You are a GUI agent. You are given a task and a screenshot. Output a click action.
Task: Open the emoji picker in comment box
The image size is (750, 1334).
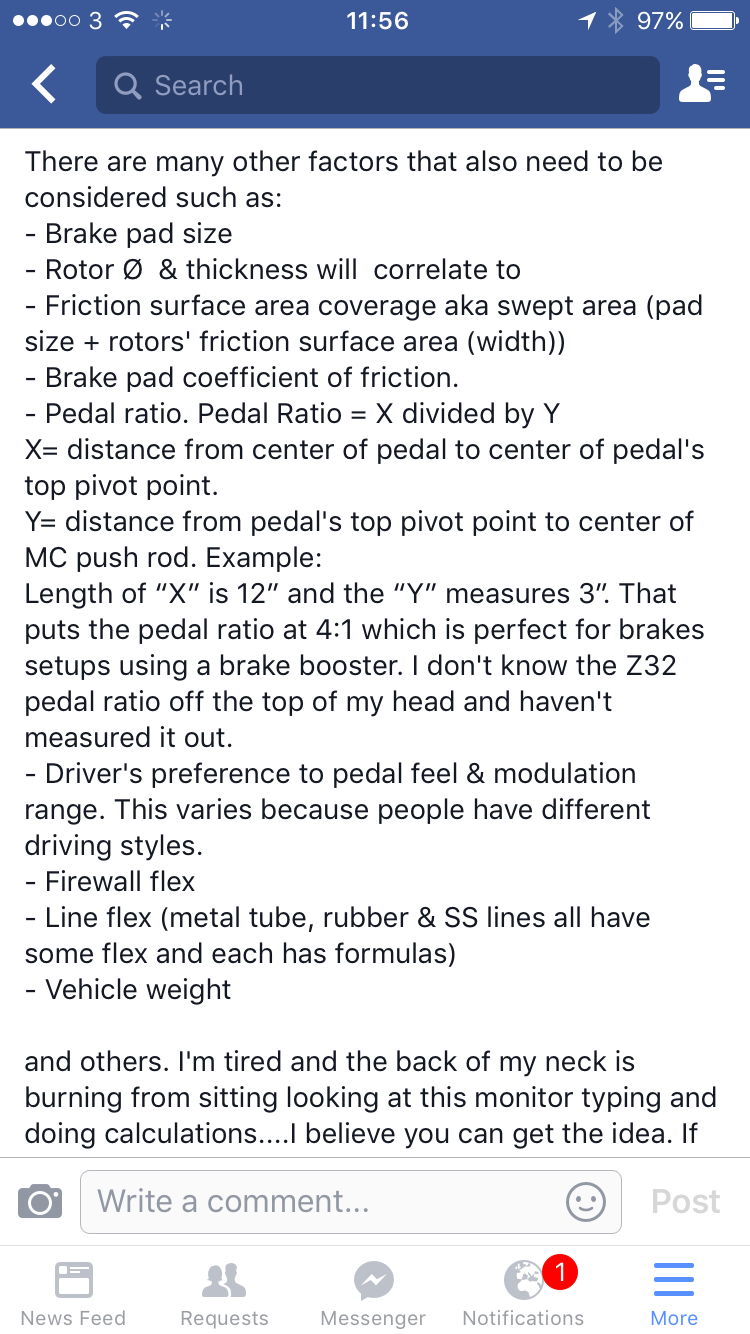pyautogui.click(x=585, y=1201)
